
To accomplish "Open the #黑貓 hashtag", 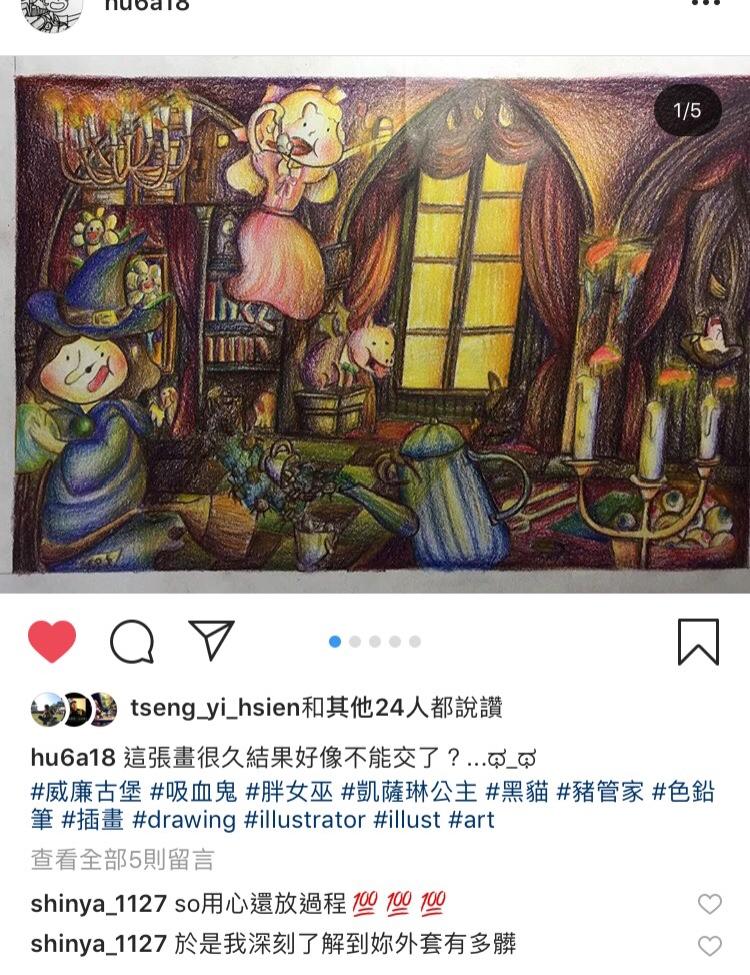I will (518, 792).
